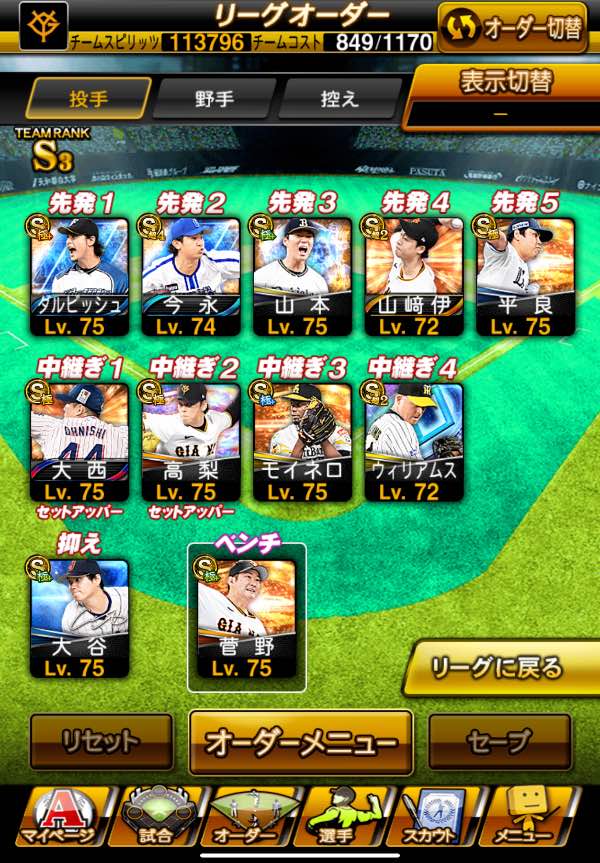Select closer 大谷 card

click(x=79, y=618)
